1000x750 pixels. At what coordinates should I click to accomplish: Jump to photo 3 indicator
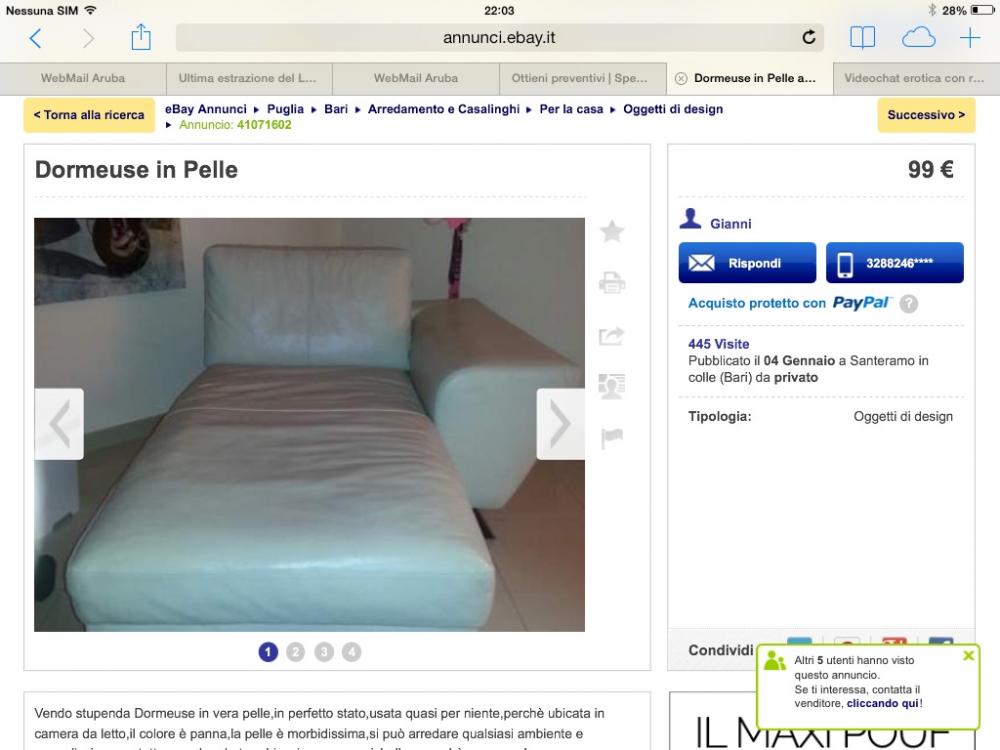(x=324, y=652)
